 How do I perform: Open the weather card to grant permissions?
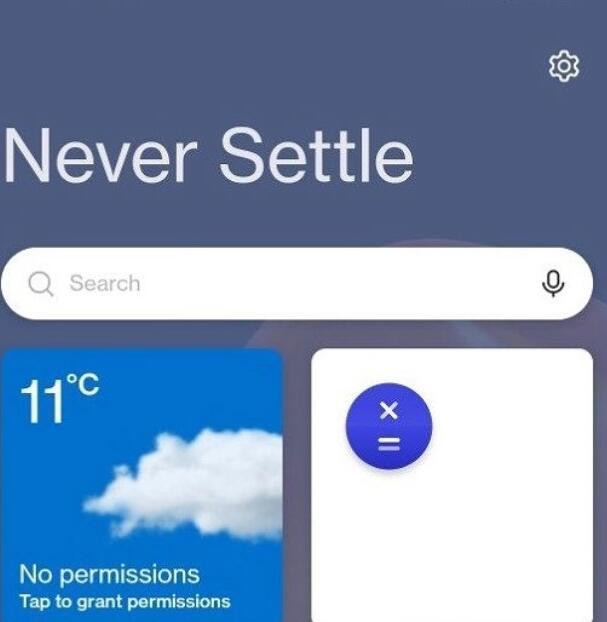pos(142,485)
